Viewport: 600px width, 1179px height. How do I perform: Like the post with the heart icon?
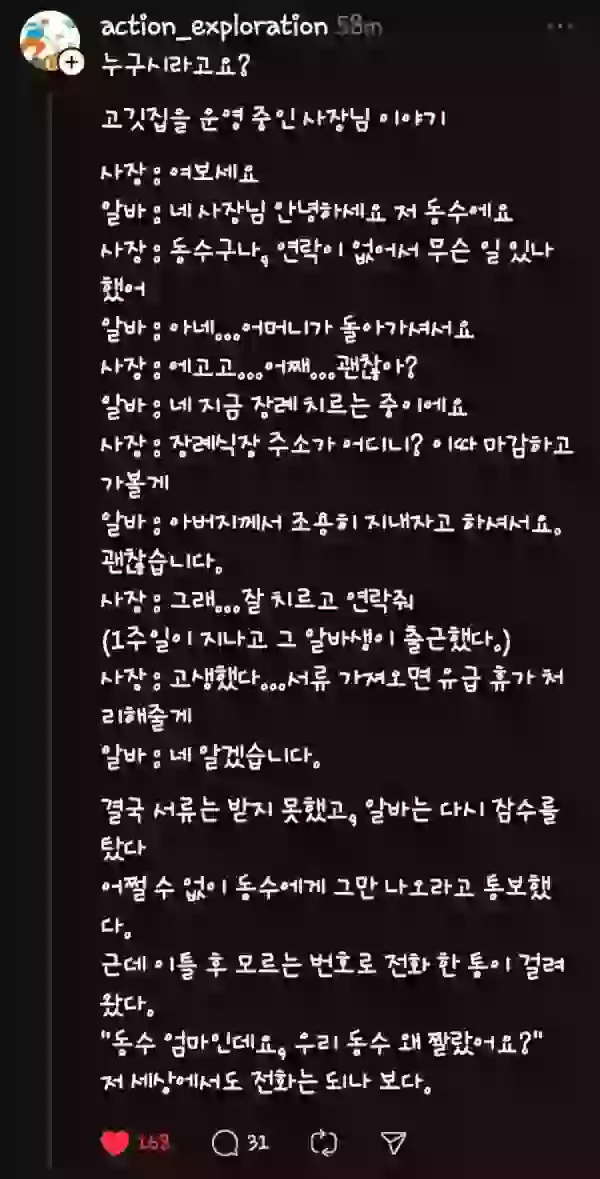click(115, 1142)
